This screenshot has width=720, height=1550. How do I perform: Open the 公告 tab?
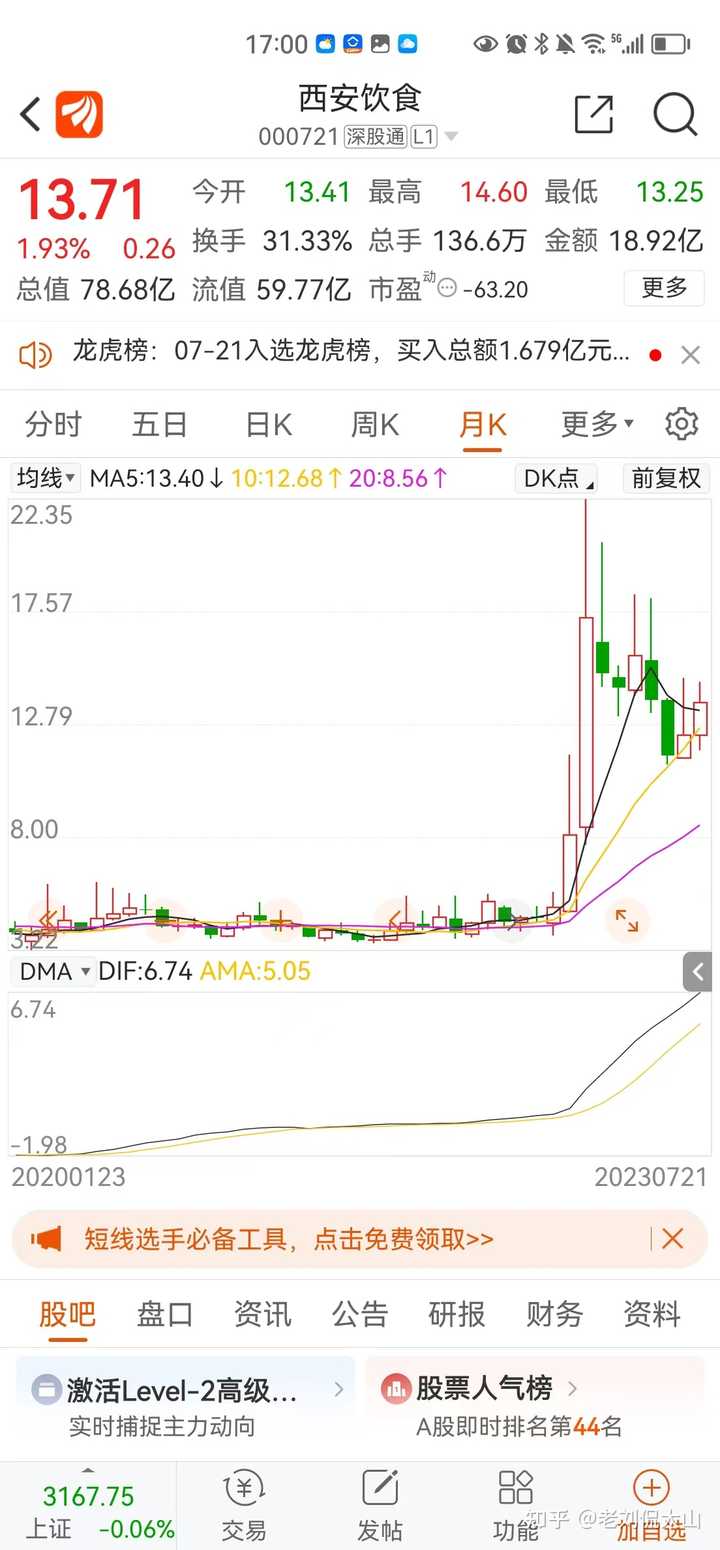tap(360, 1314)
